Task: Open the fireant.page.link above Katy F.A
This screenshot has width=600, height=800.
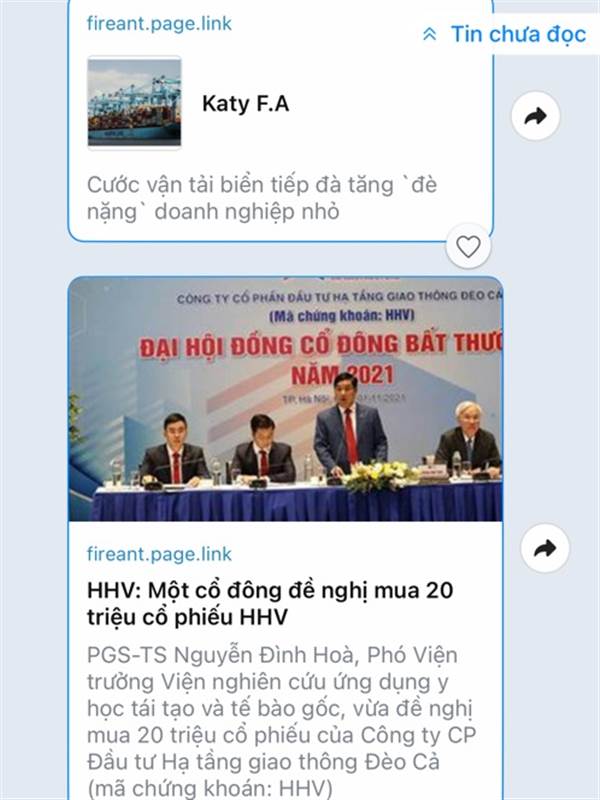Action: [159, 23]
